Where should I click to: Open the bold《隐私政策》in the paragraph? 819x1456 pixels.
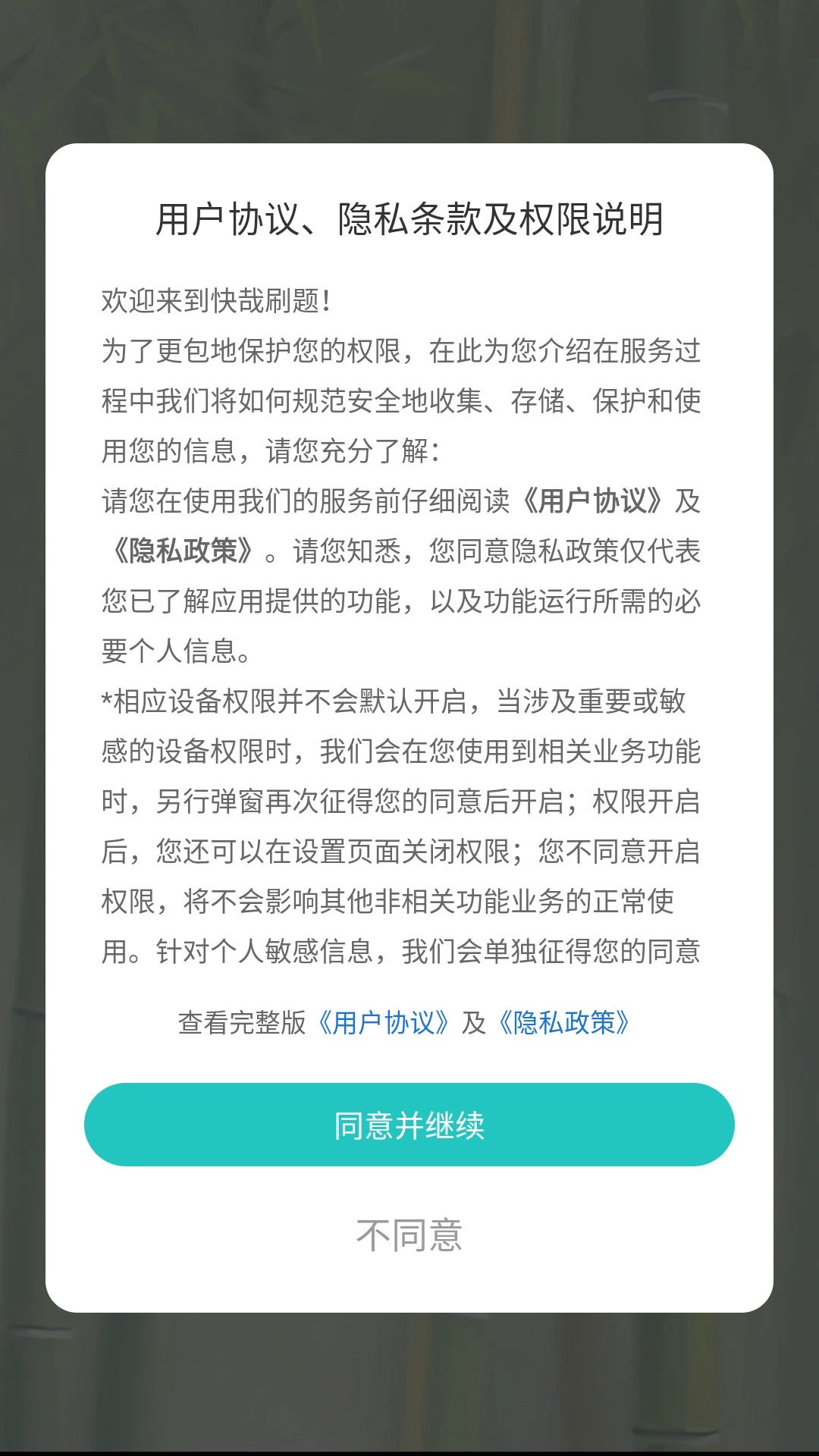click(184, 551)
